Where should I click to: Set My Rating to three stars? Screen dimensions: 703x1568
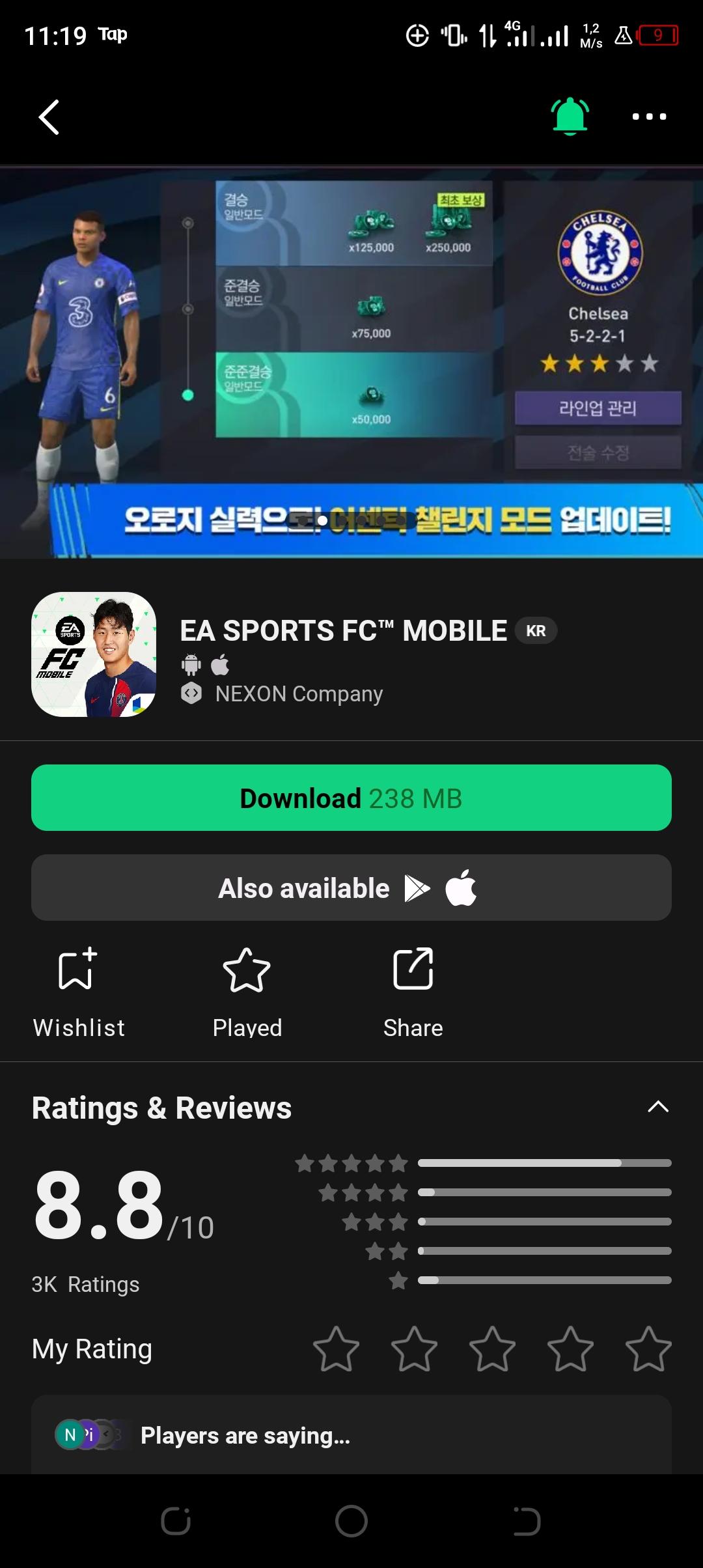[x=492, y=1349]
